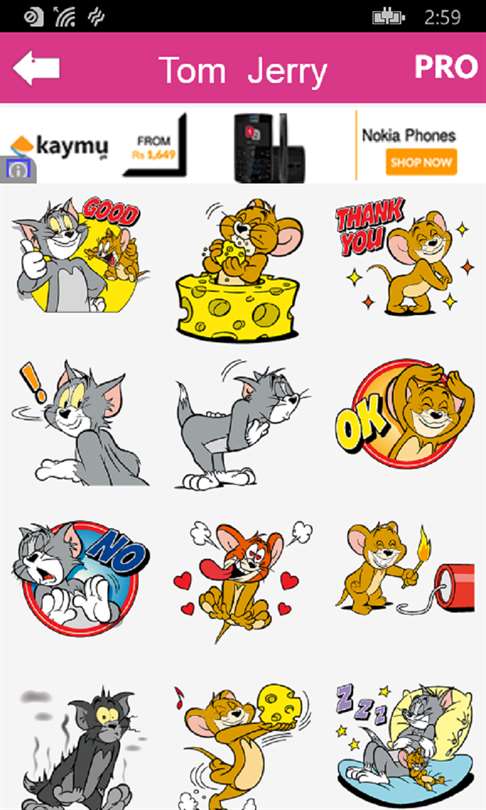Choose the OK Jerry sticker
This screenshot has width=486, height=810.
(x=405, y=415)
